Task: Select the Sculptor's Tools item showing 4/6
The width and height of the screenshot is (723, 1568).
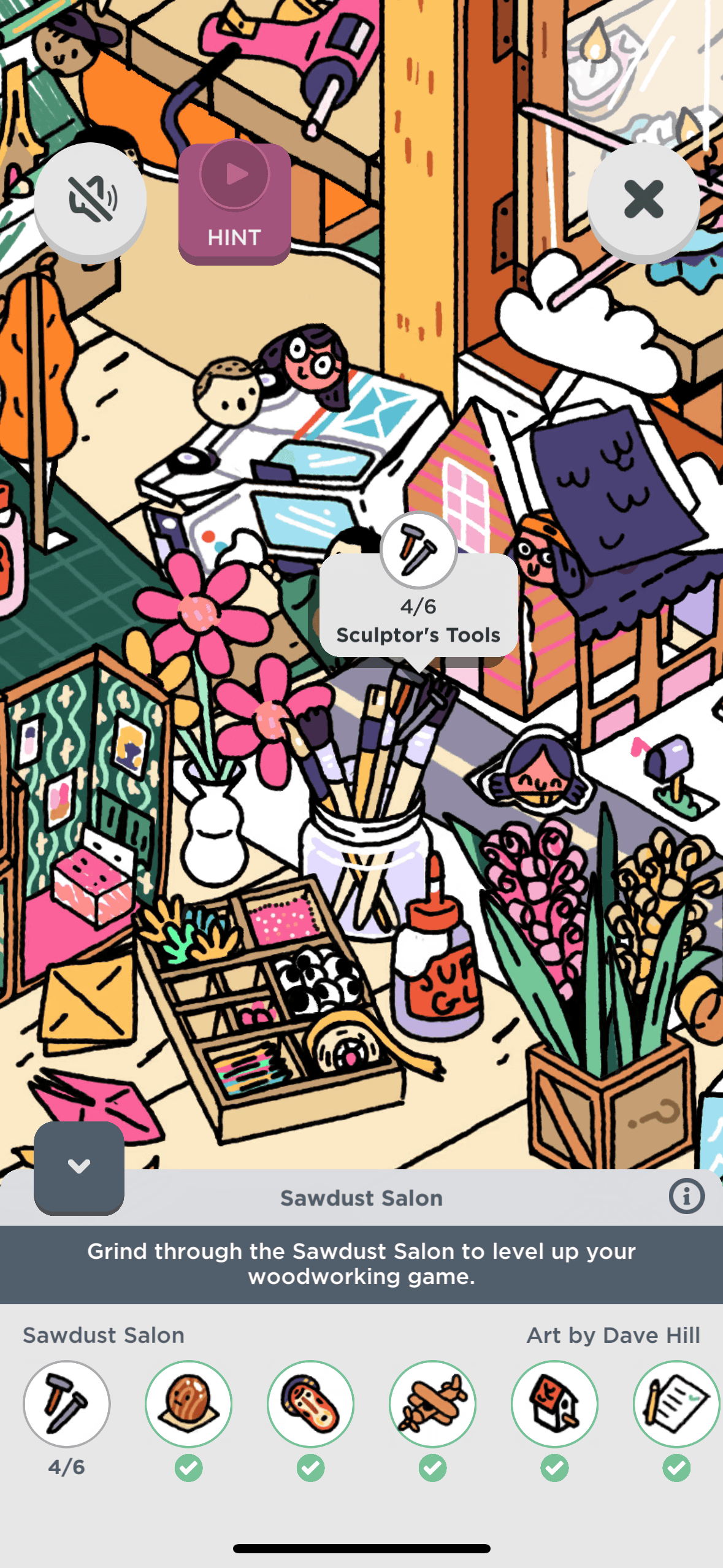Action: point(67,1404)
